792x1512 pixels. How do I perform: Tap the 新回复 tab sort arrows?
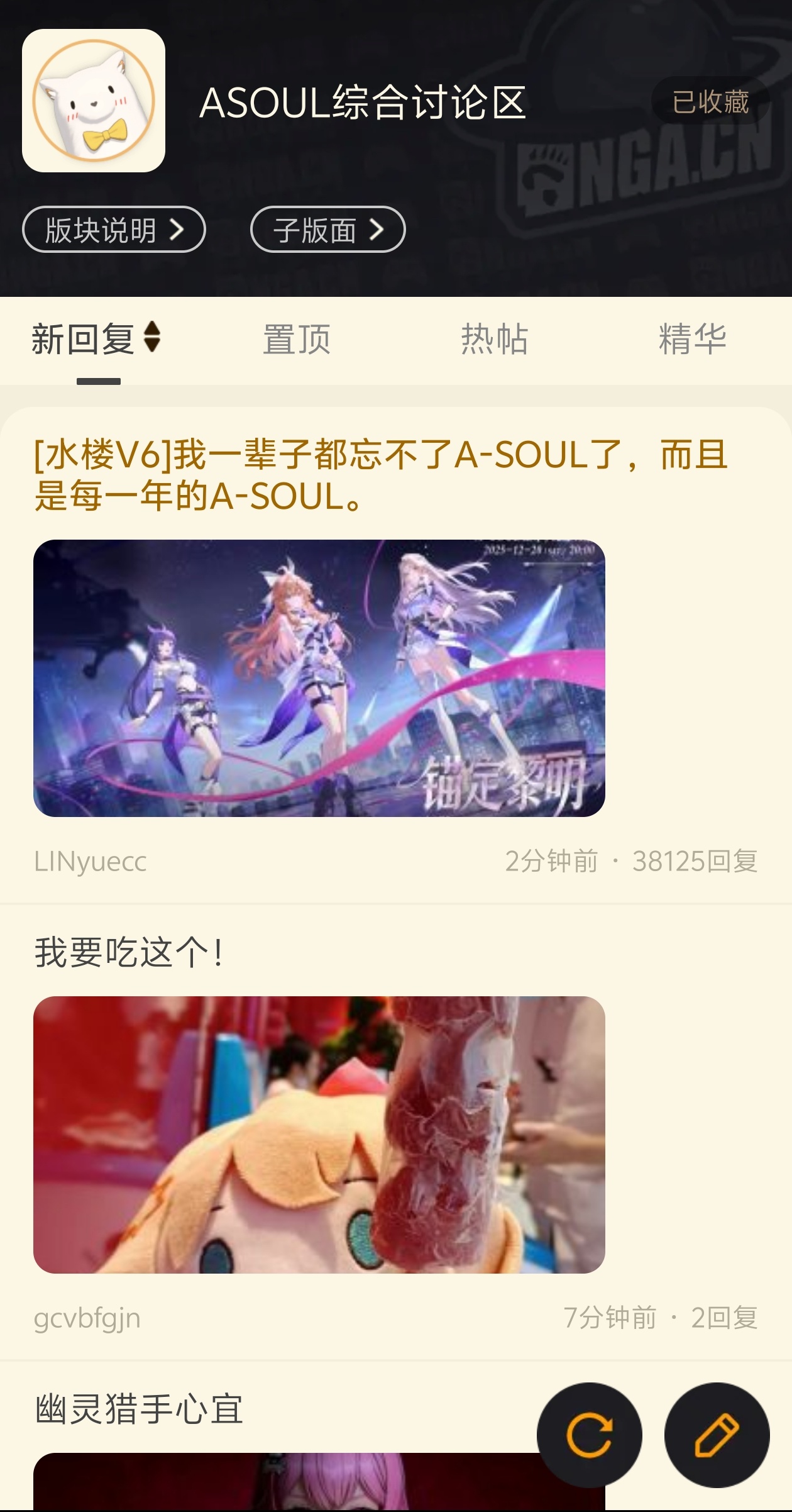pos(152,337)
